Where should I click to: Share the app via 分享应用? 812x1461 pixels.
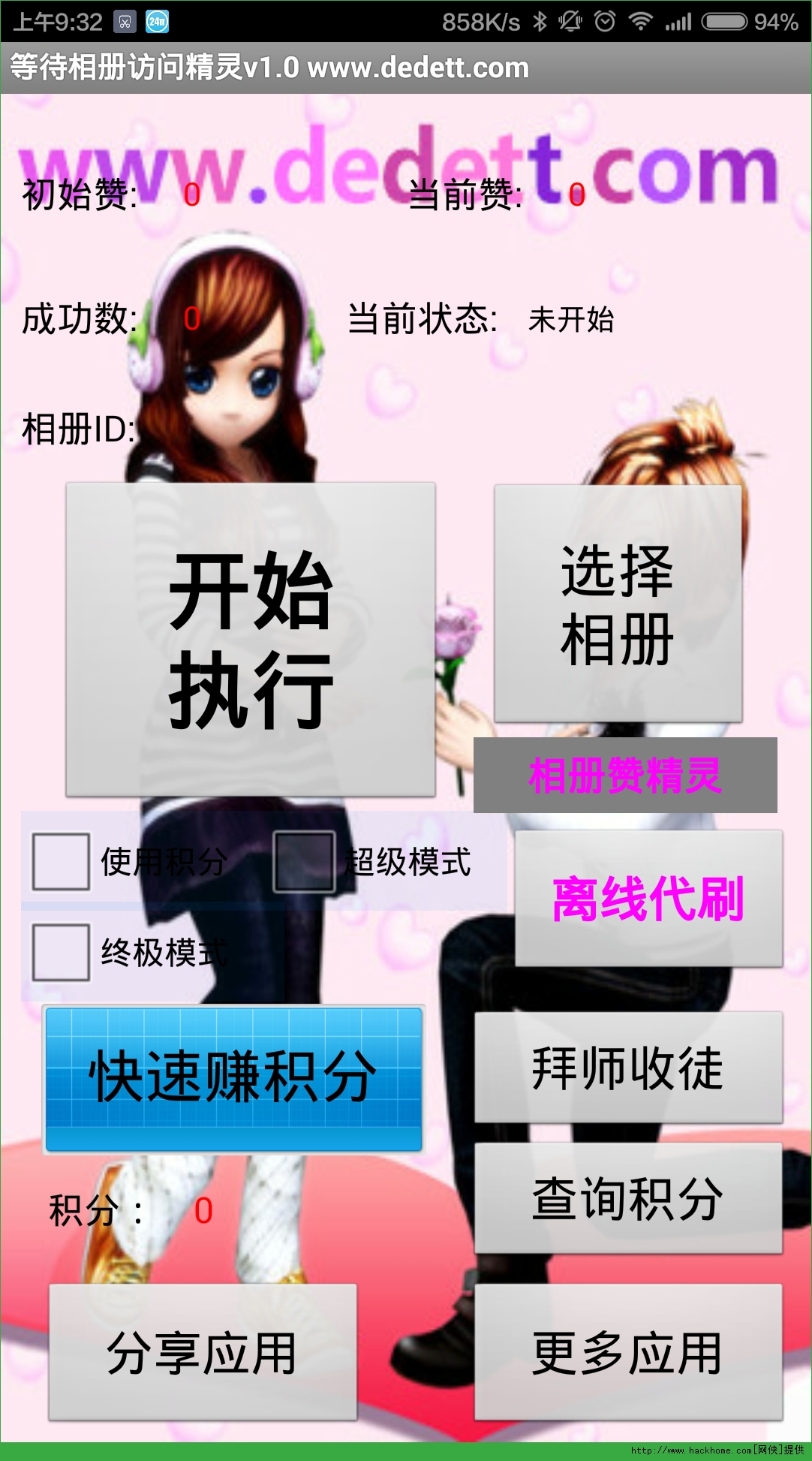pos(203,1352)
